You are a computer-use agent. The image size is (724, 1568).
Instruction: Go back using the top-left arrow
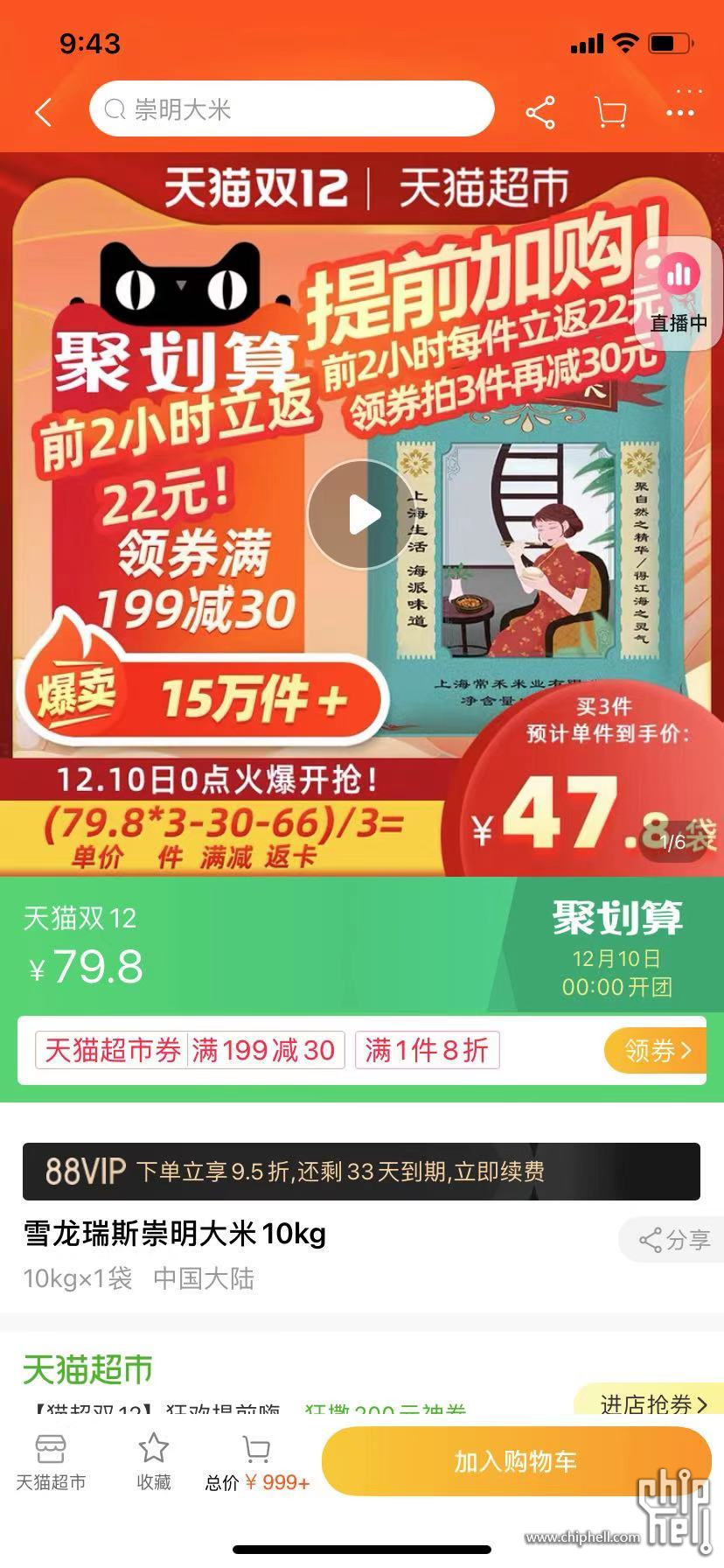(43, 112)
